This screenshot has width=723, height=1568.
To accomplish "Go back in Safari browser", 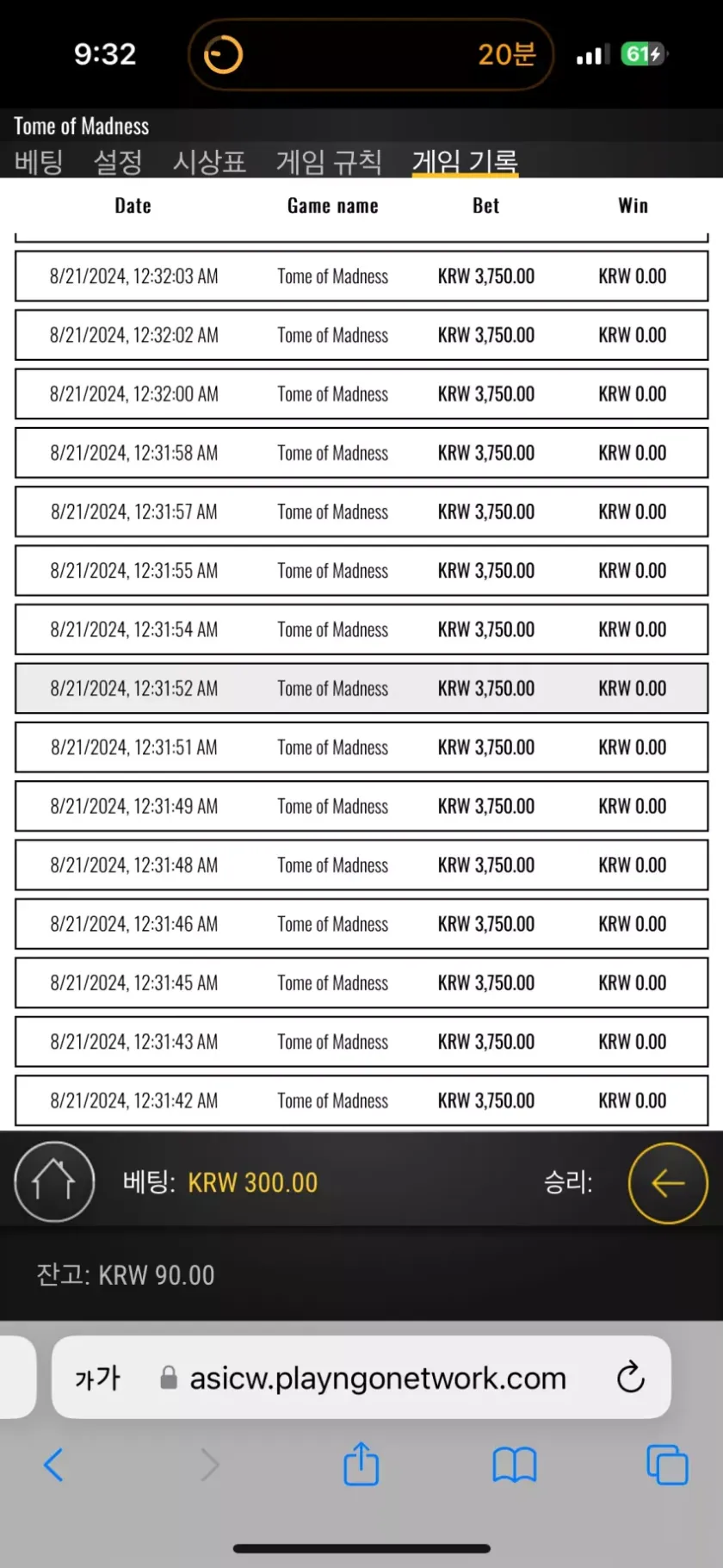I will pos(53,1464).
